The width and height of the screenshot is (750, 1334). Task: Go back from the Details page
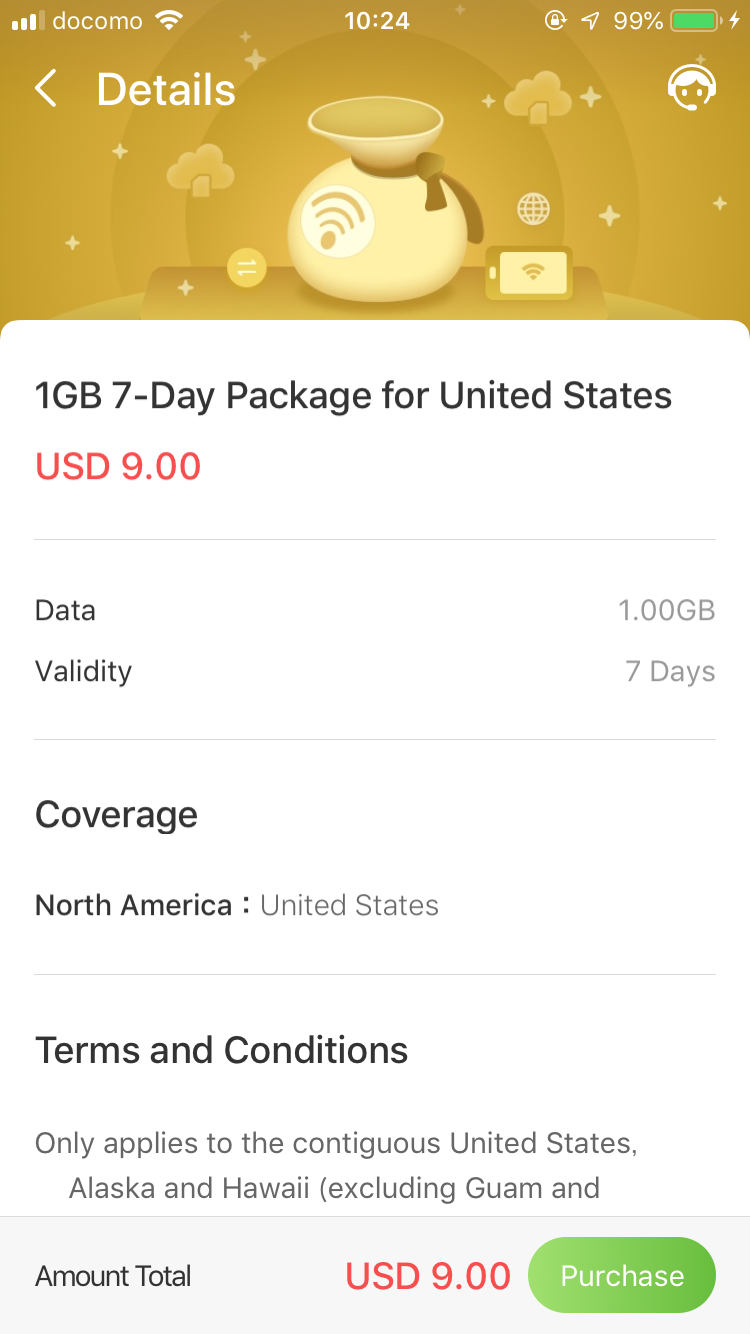click(46, 89)
